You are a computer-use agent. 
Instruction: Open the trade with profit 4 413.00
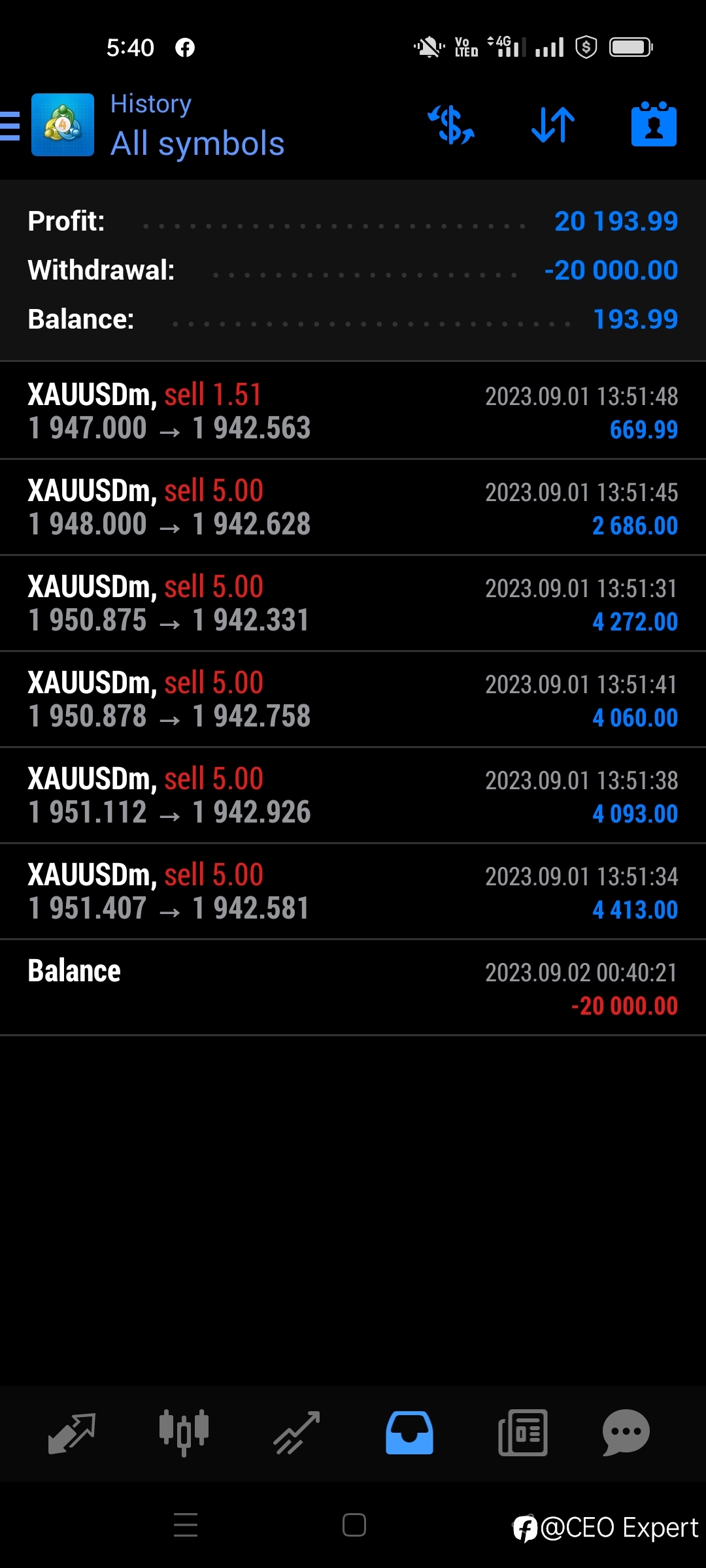(353, 891)
